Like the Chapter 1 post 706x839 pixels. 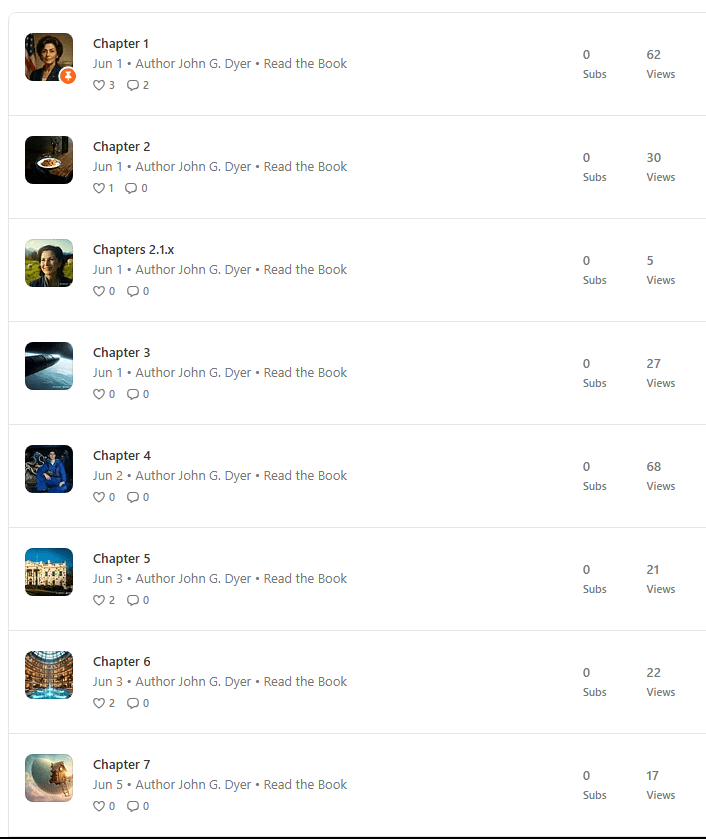click(99, 86)
